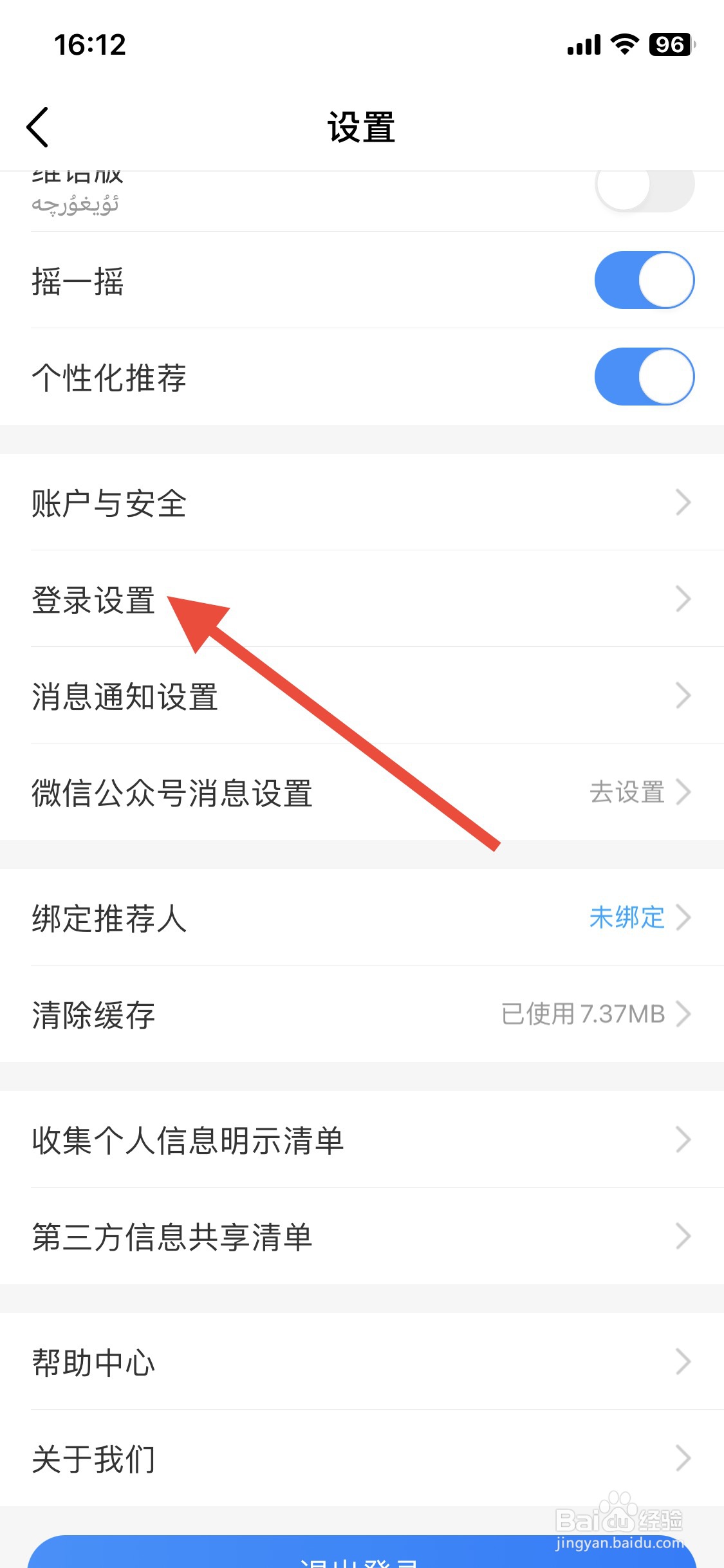Click the battery indicator showing 96
724x1568 pixels.
(668, 44)
